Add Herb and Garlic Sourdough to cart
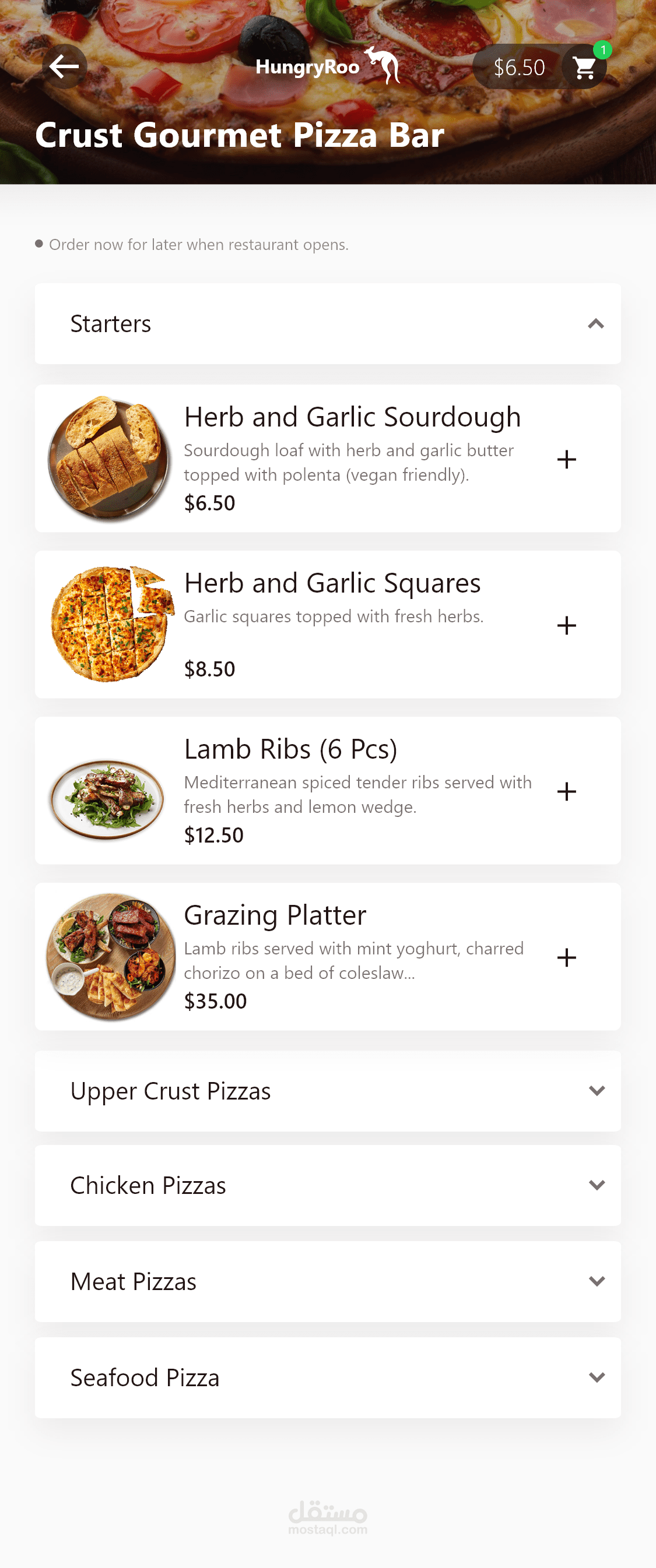This screenshot has height=1568, width=656. point(566,460)
